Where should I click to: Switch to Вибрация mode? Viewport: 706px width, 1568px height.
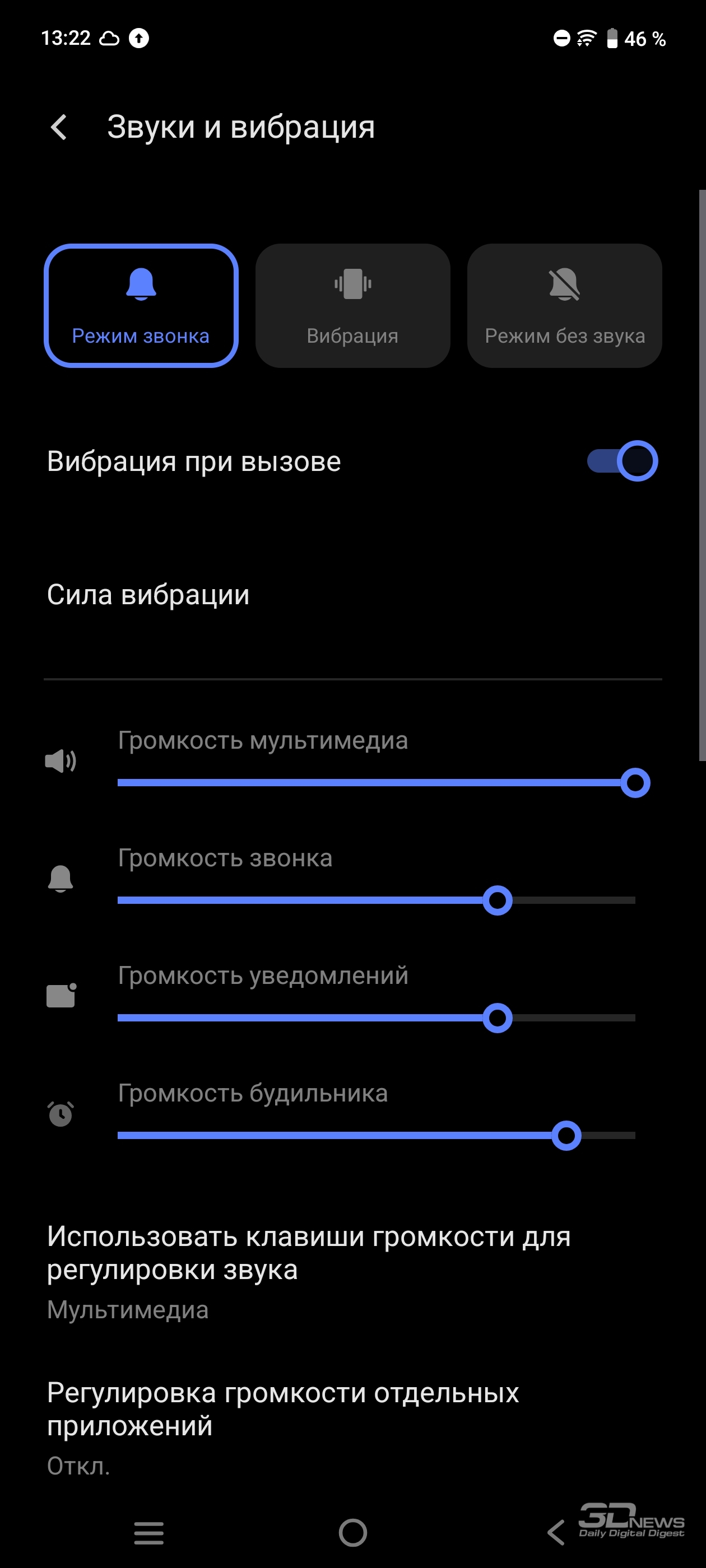point(352,306)
